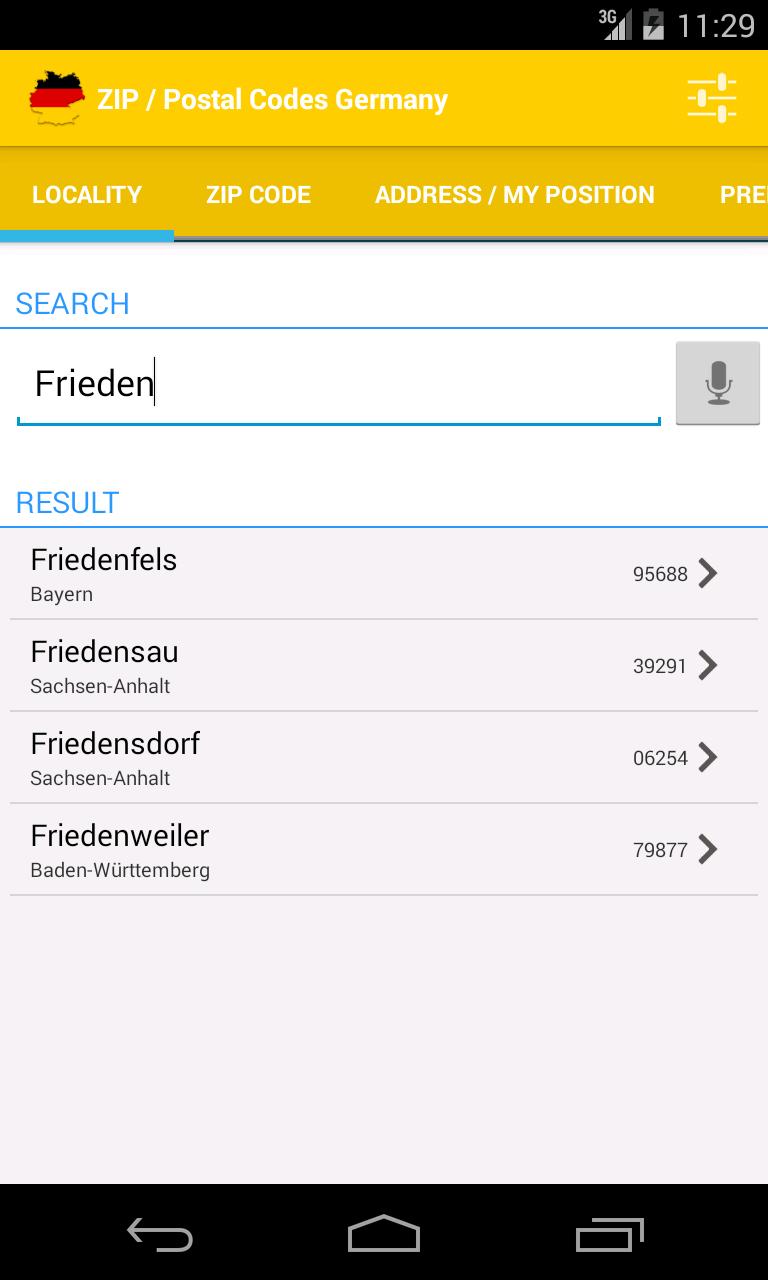Click inside the Frieden search field
Image resolution: width=768 pixels, height=1280 pixels.
coord(340,383)
